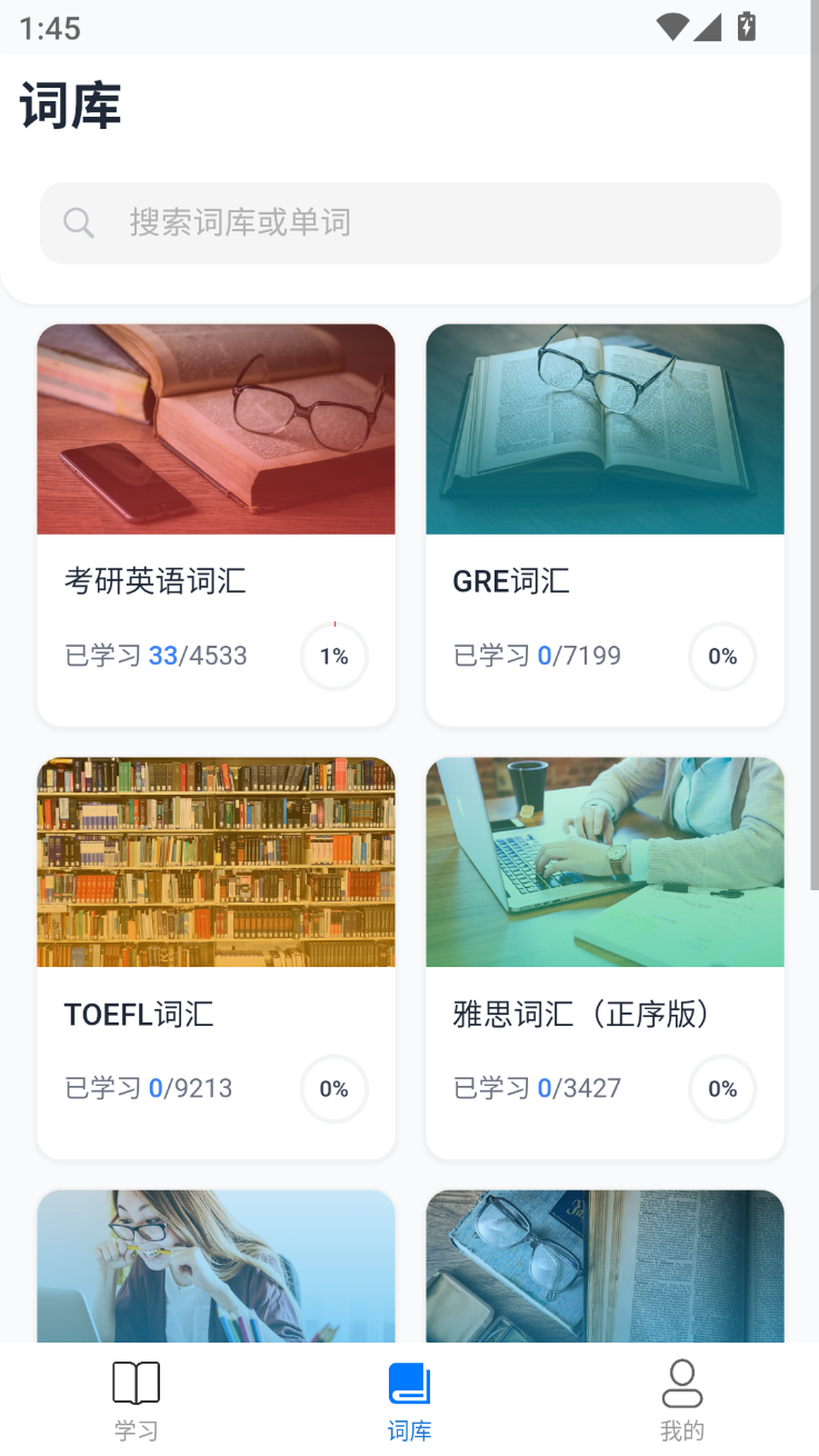Tap the 0% progress circle on GRE词汇
Screen dimensions: 819x1456
[722, 657]
